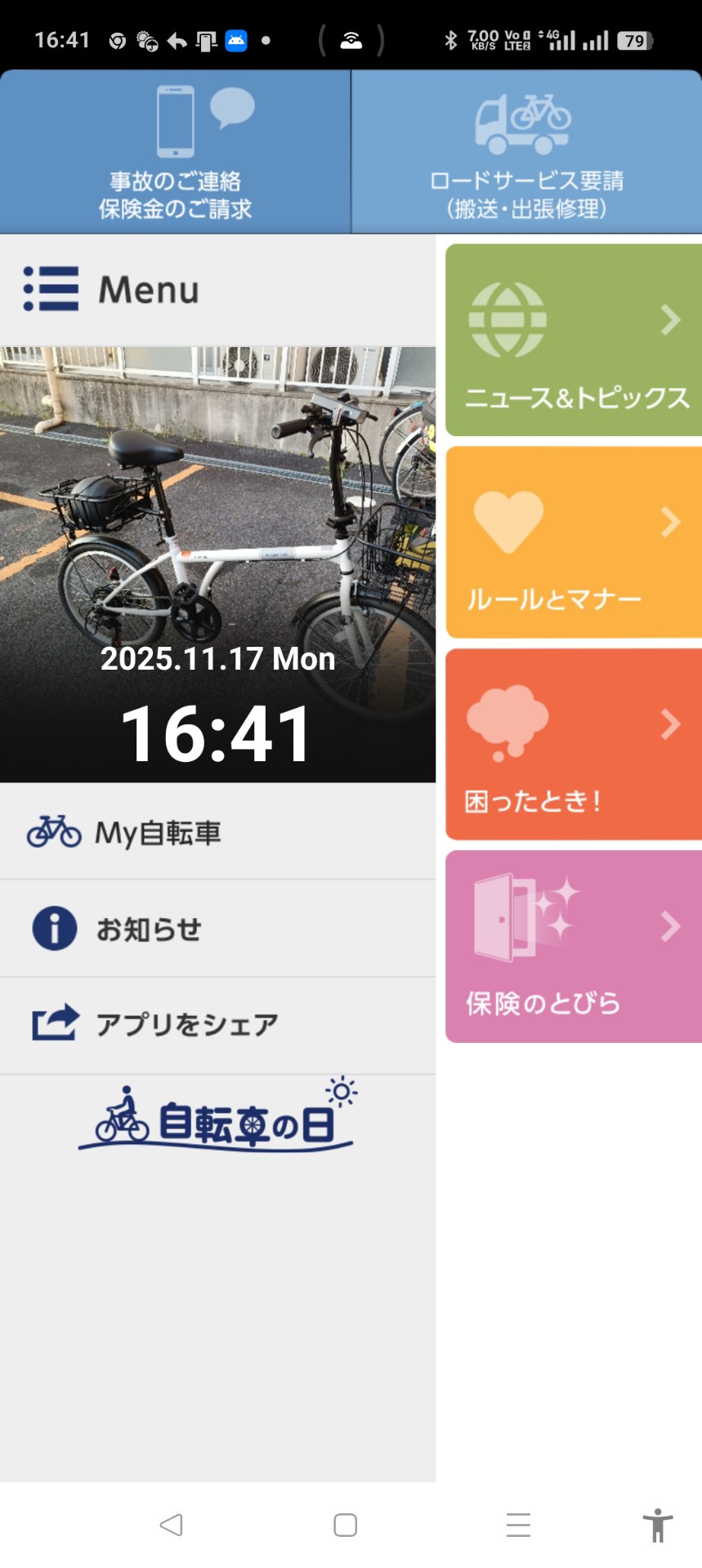Open the 自転車の日 banner
This screenshot has width=702, height=1568.
(x=217, y=1116)
